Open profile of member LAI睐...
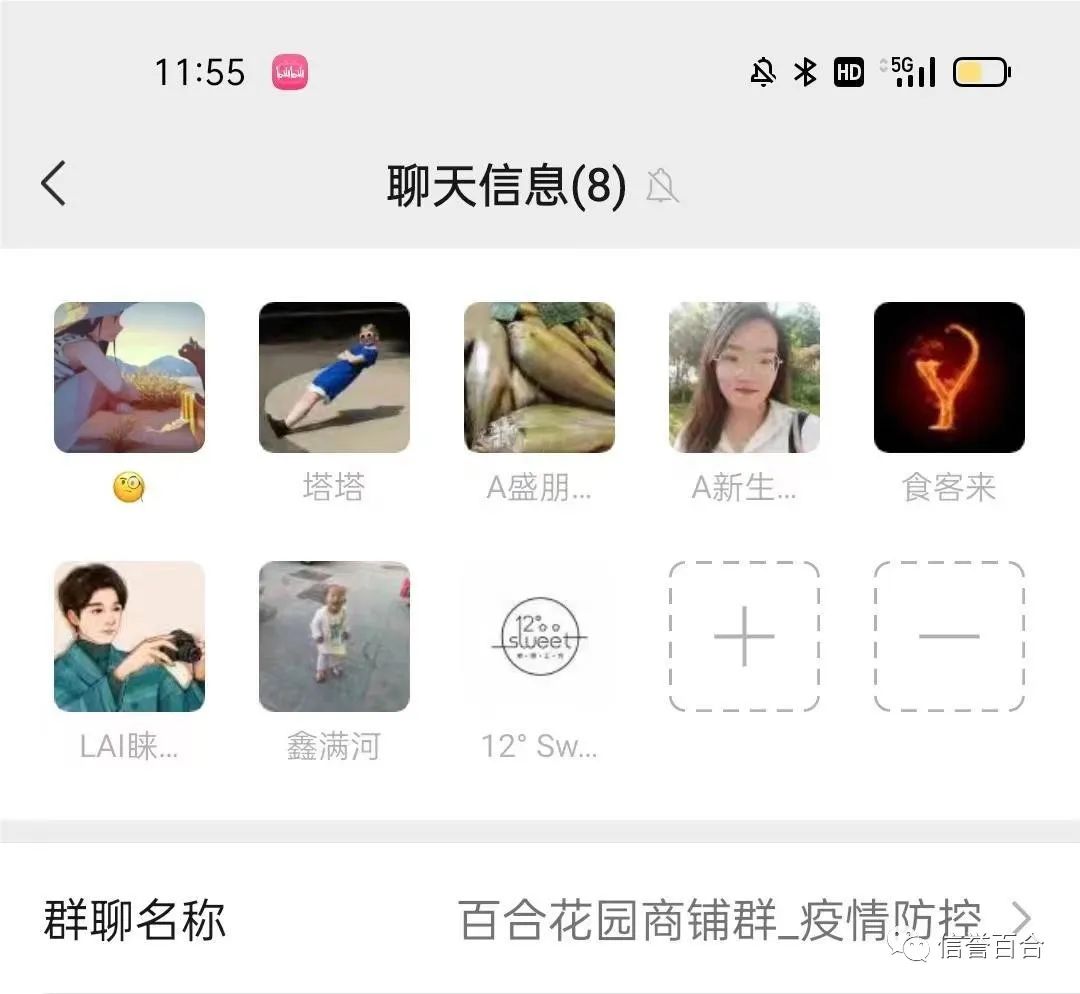Screen dimensions: 1080x994 (x=129, y=637)
